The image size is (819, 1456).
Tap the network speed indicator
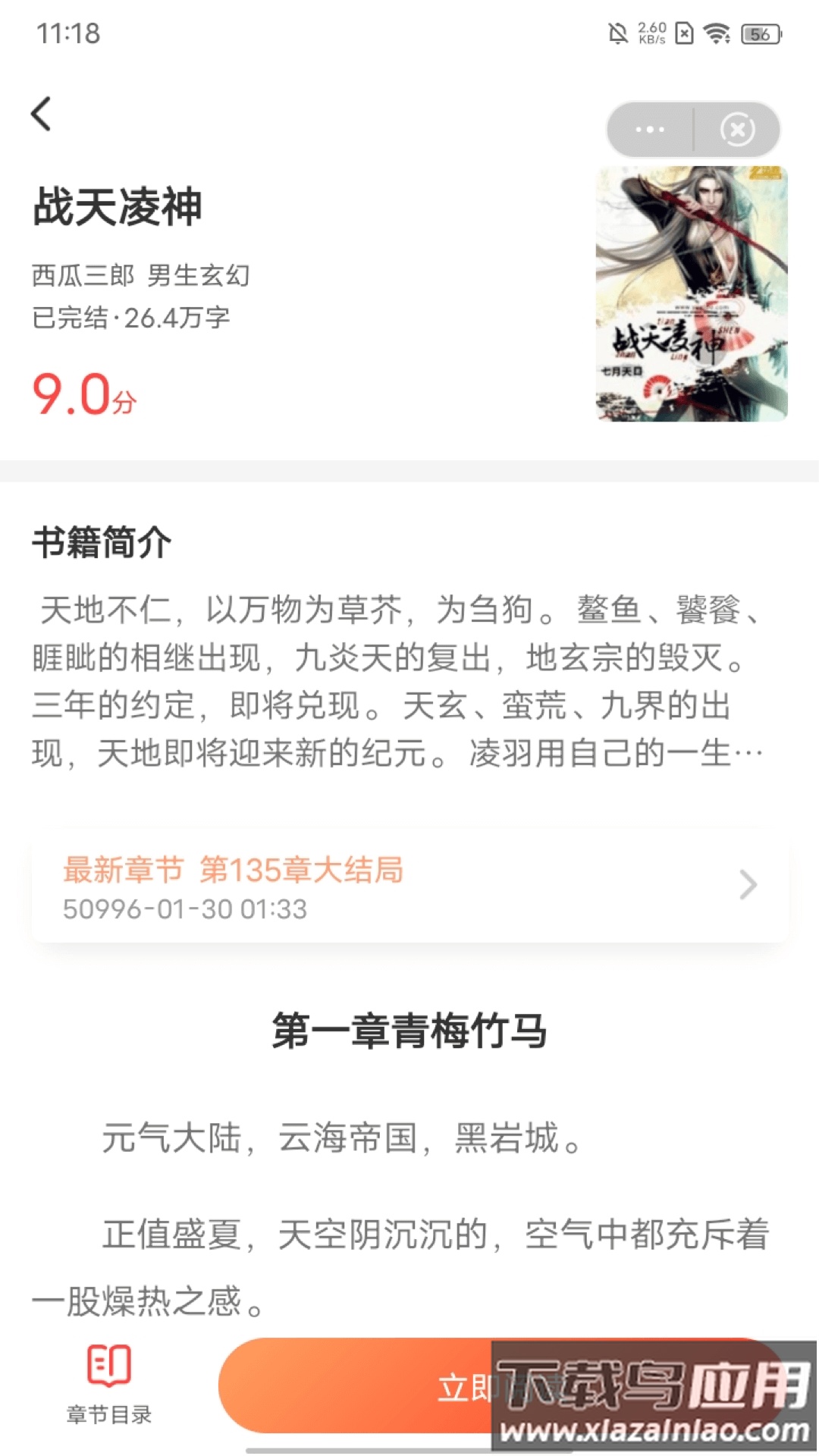pyautogui.click(x=651, y=33)
